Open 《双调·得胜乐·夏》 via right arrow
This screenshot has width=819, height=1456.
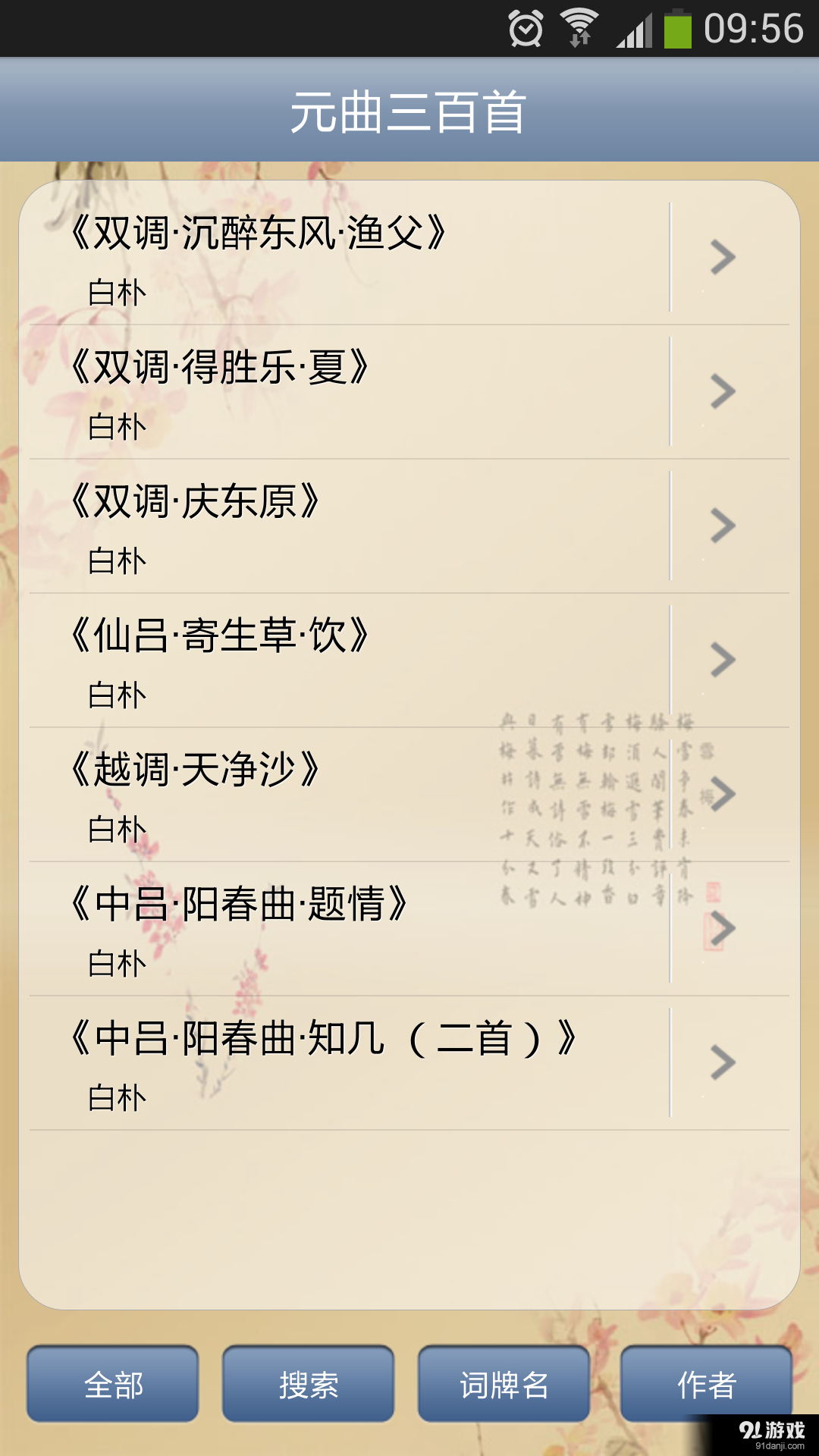(x=721, y=391)
